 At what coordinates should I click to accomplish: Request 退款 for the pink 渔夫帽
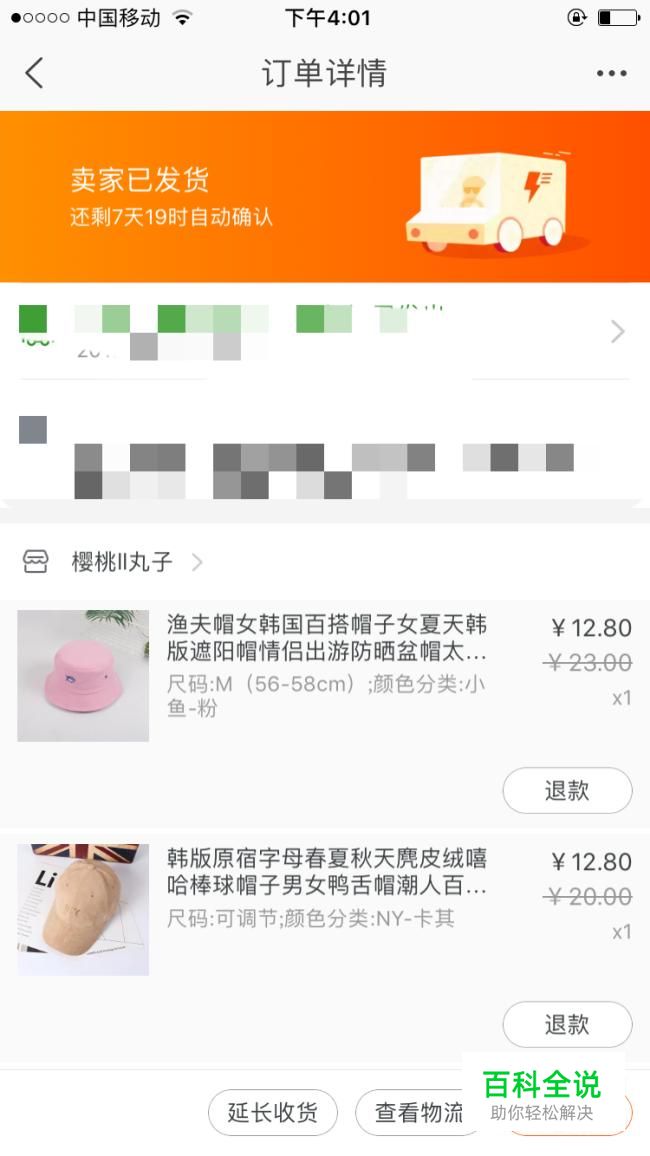(x=567, y=791)
